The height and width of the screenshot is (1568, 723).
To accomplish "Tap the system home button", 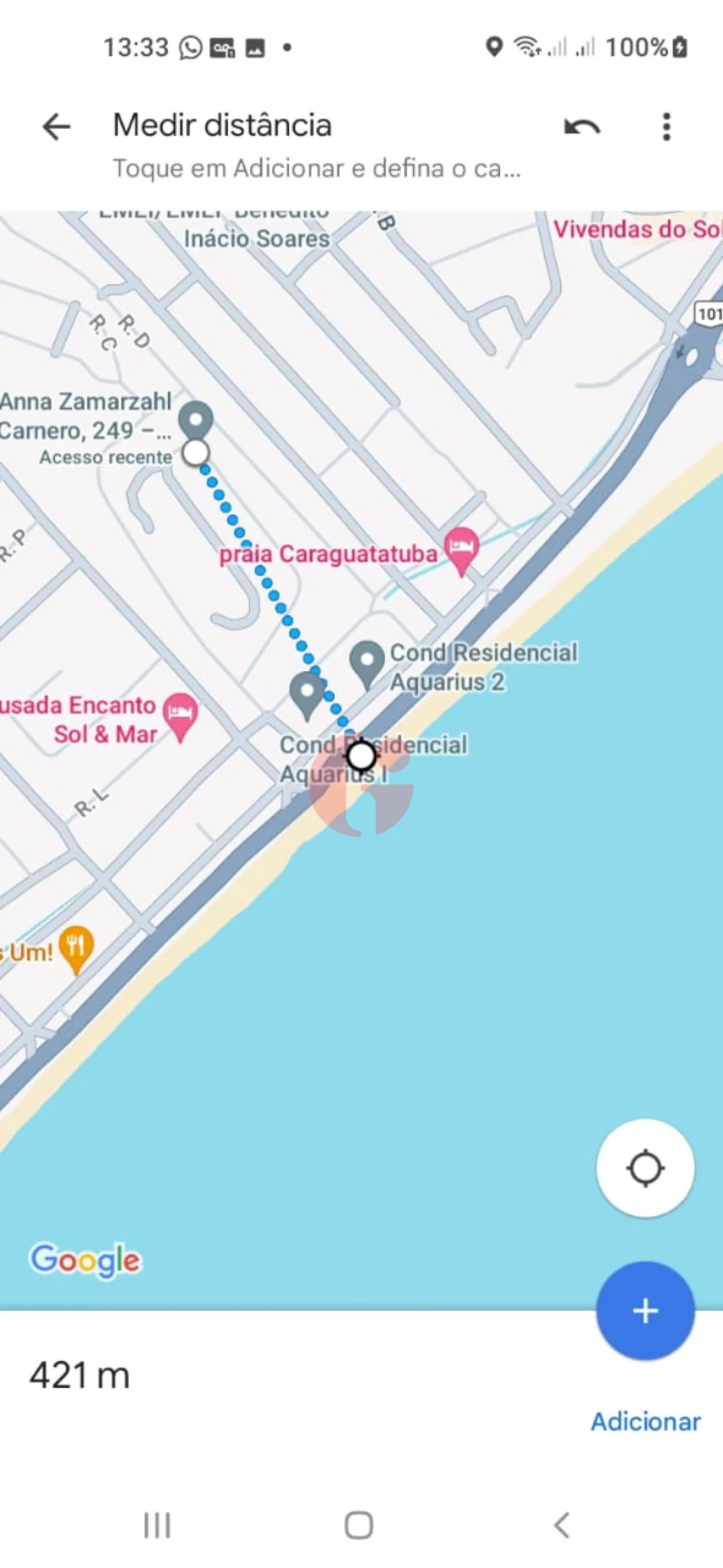I will point(359,1525).
